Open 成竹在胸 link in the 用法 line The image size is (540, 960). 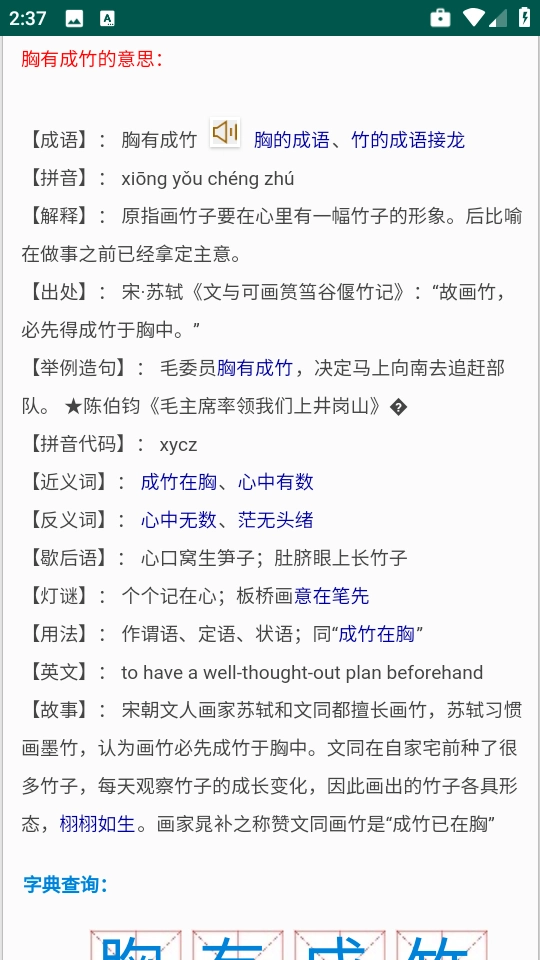pos(377,634)
